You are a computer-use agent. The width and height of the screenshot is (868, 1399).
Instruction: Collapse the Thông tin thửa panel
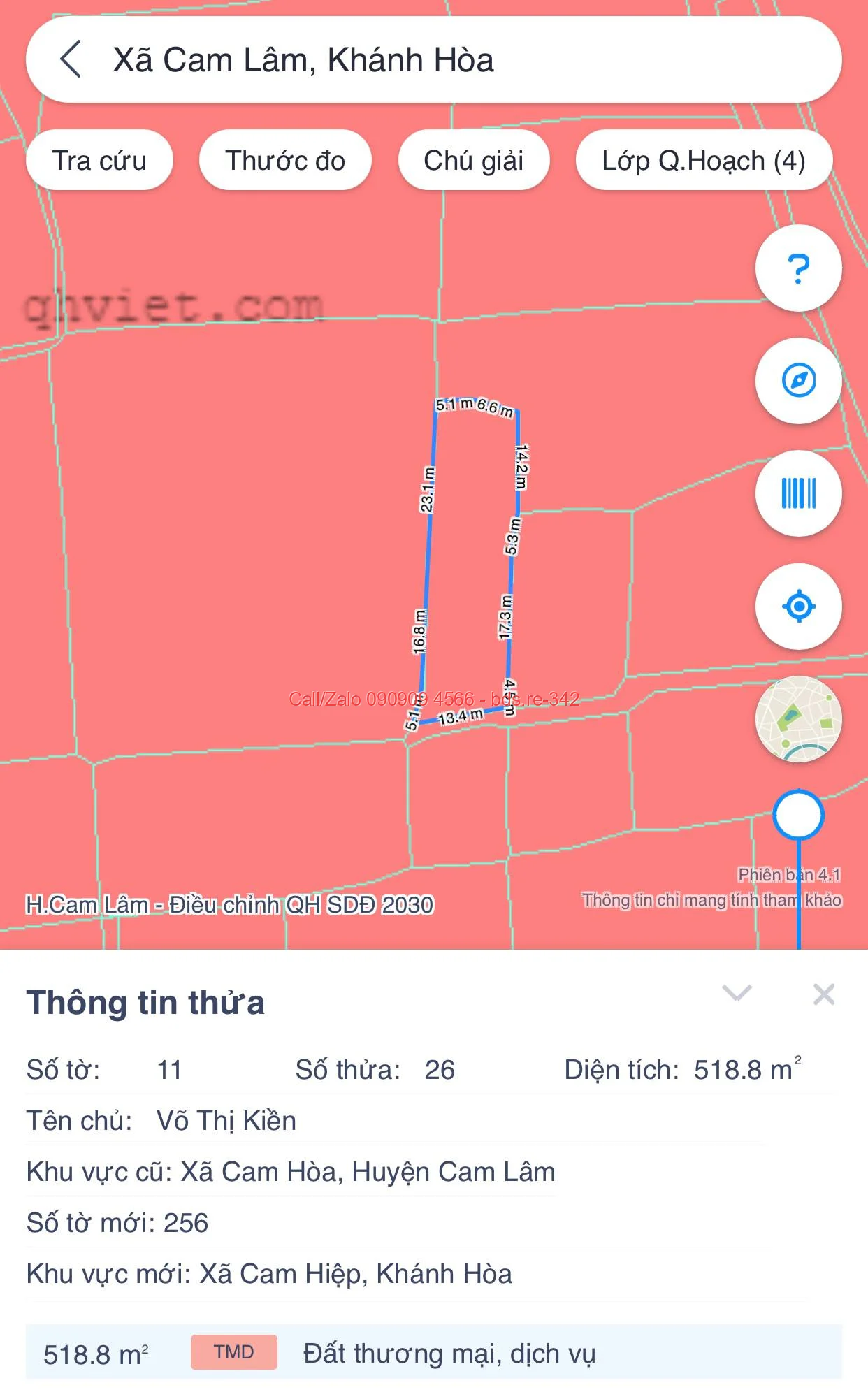click(x=737, y=993)
